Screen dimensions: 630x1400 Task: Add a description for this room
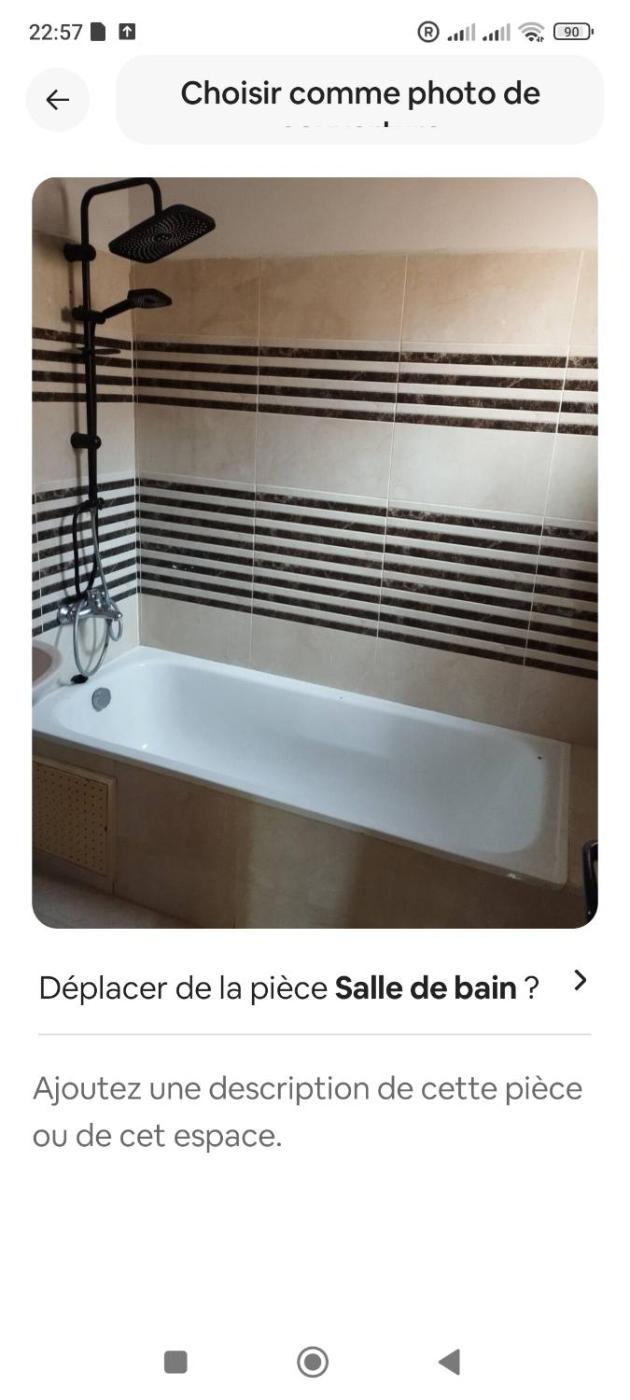pos(307,1111)
